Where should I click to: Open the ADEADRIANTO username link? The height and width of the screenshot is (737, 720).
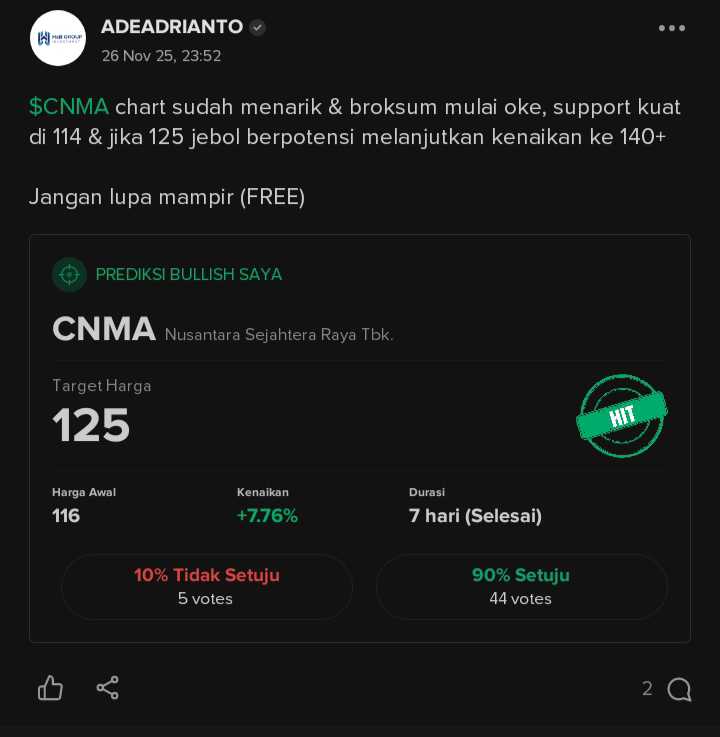coord(171,27)
